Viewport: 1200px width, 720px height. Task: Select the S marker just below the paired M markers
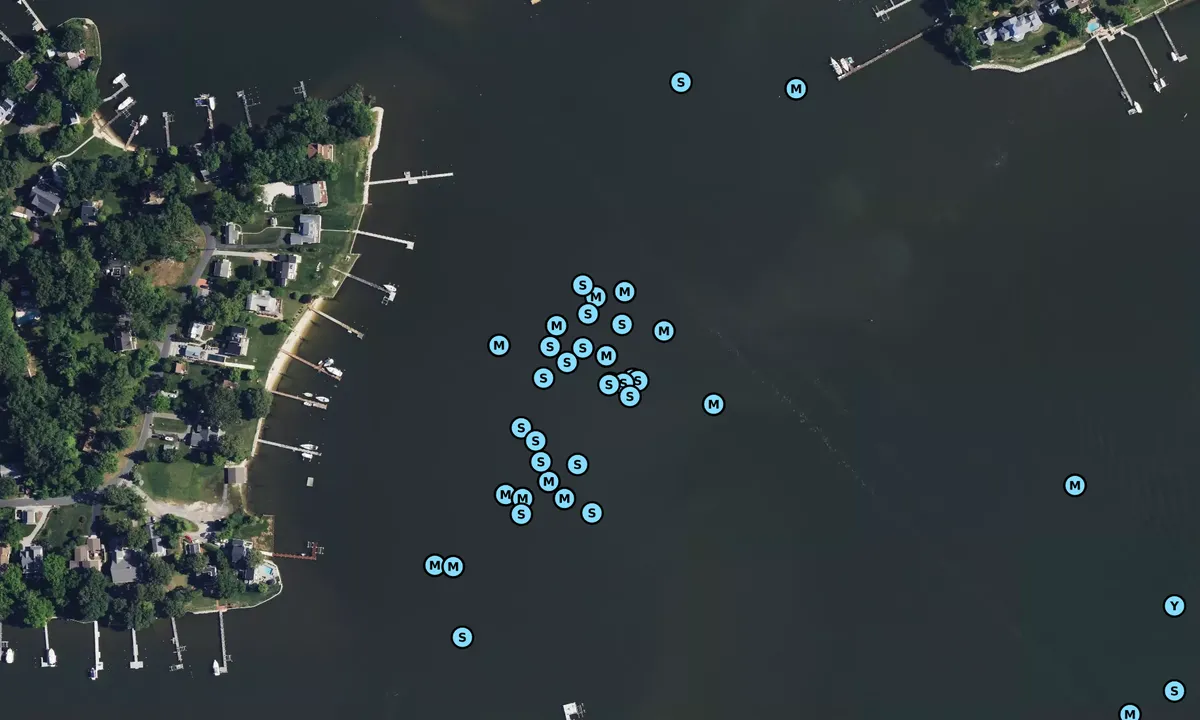pos(461,637)
